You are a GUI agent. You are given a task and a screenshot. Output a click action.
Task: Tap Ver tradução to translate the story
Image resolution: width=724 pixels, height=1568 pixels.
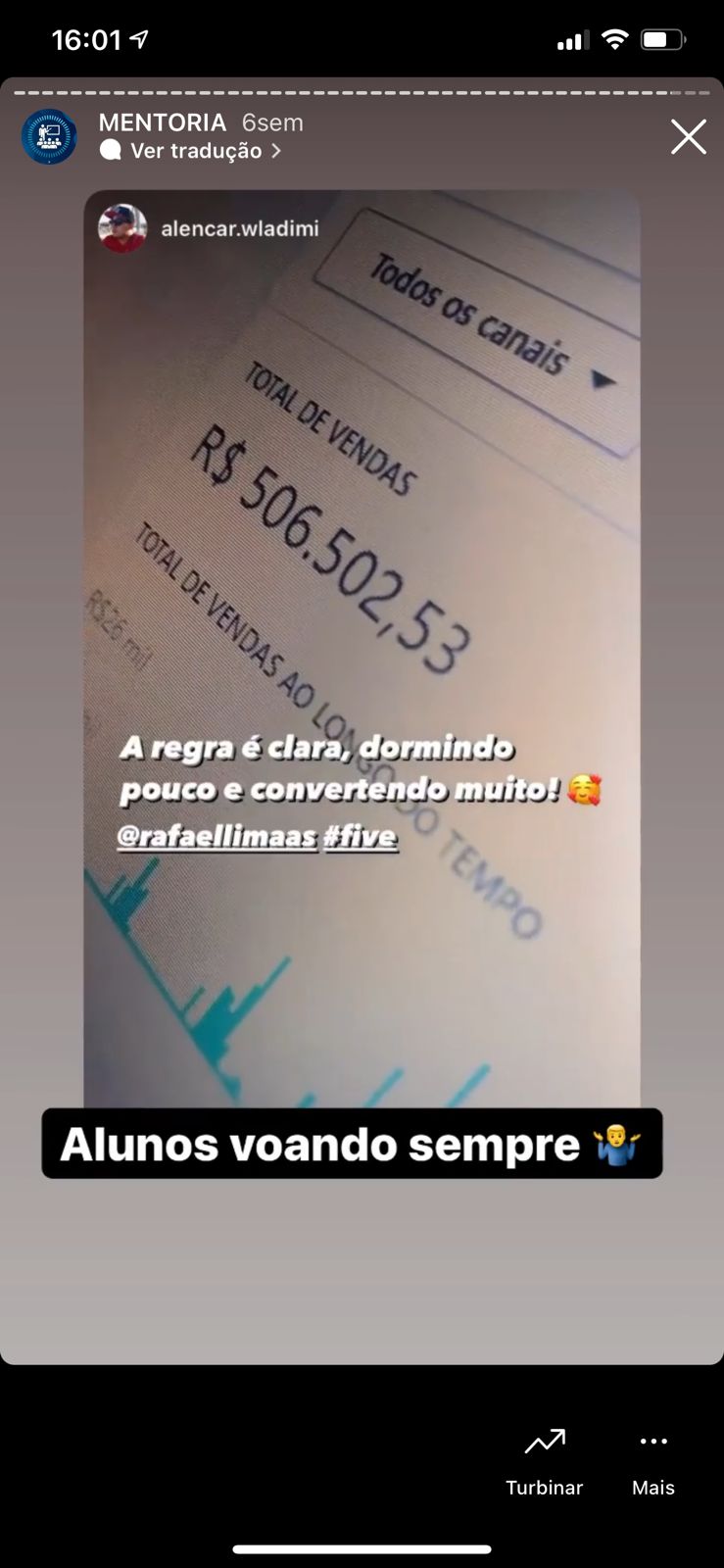pyautogui.click(x=196, y=151)
